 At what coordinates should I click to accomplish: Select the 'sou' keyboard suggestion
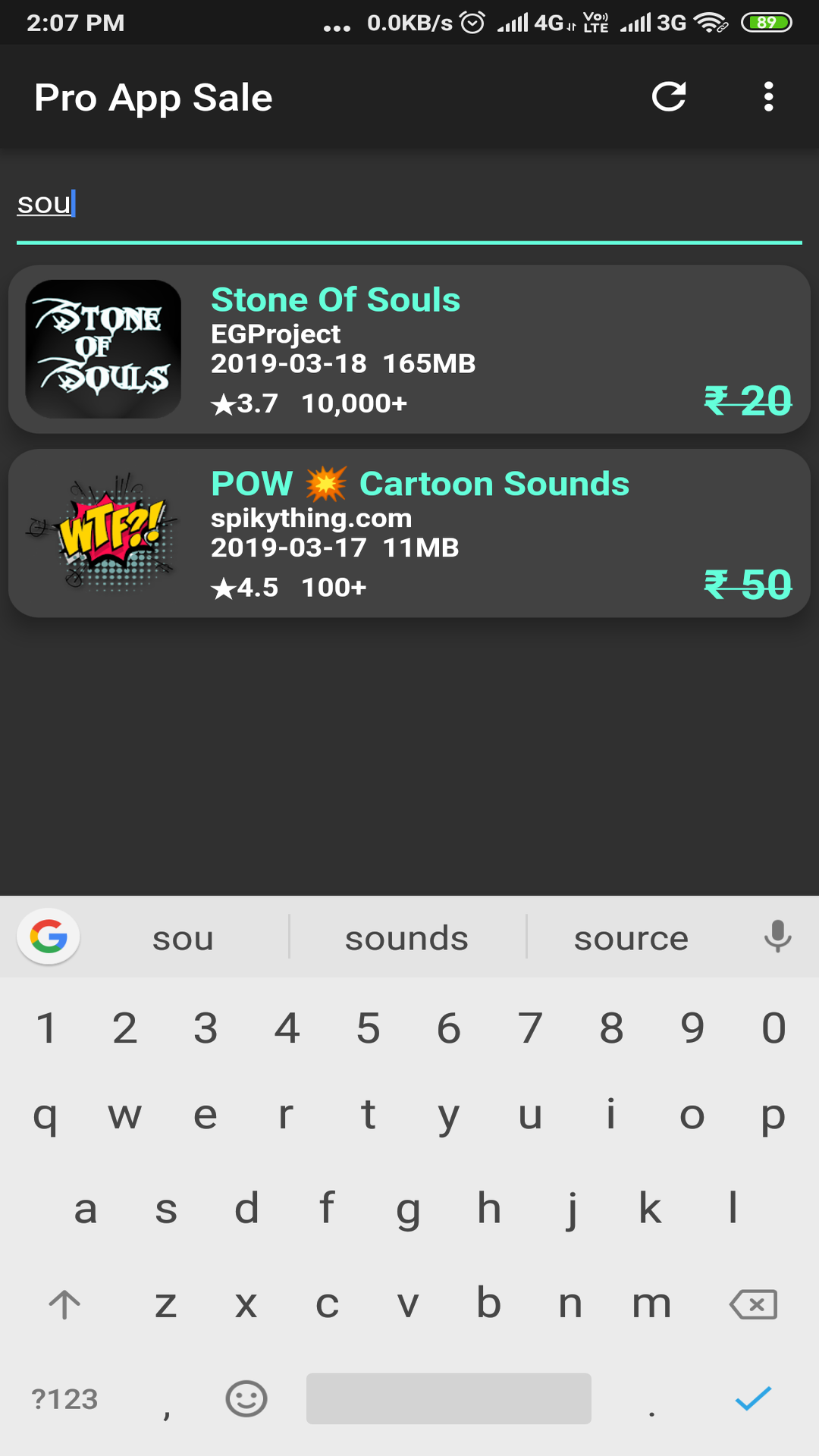[183, 939]
